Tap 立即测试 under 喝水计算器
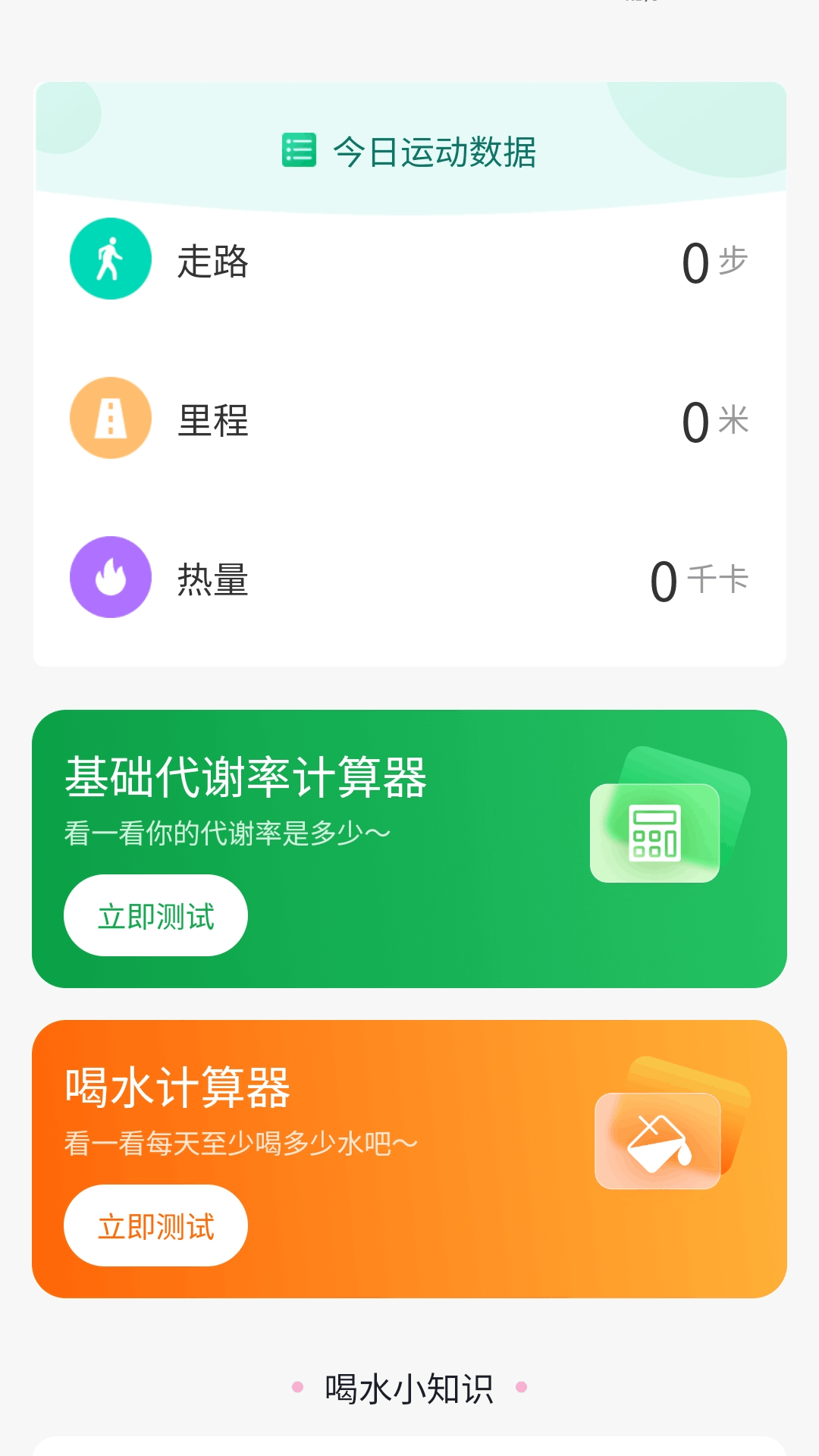 tap(155, 1225)
